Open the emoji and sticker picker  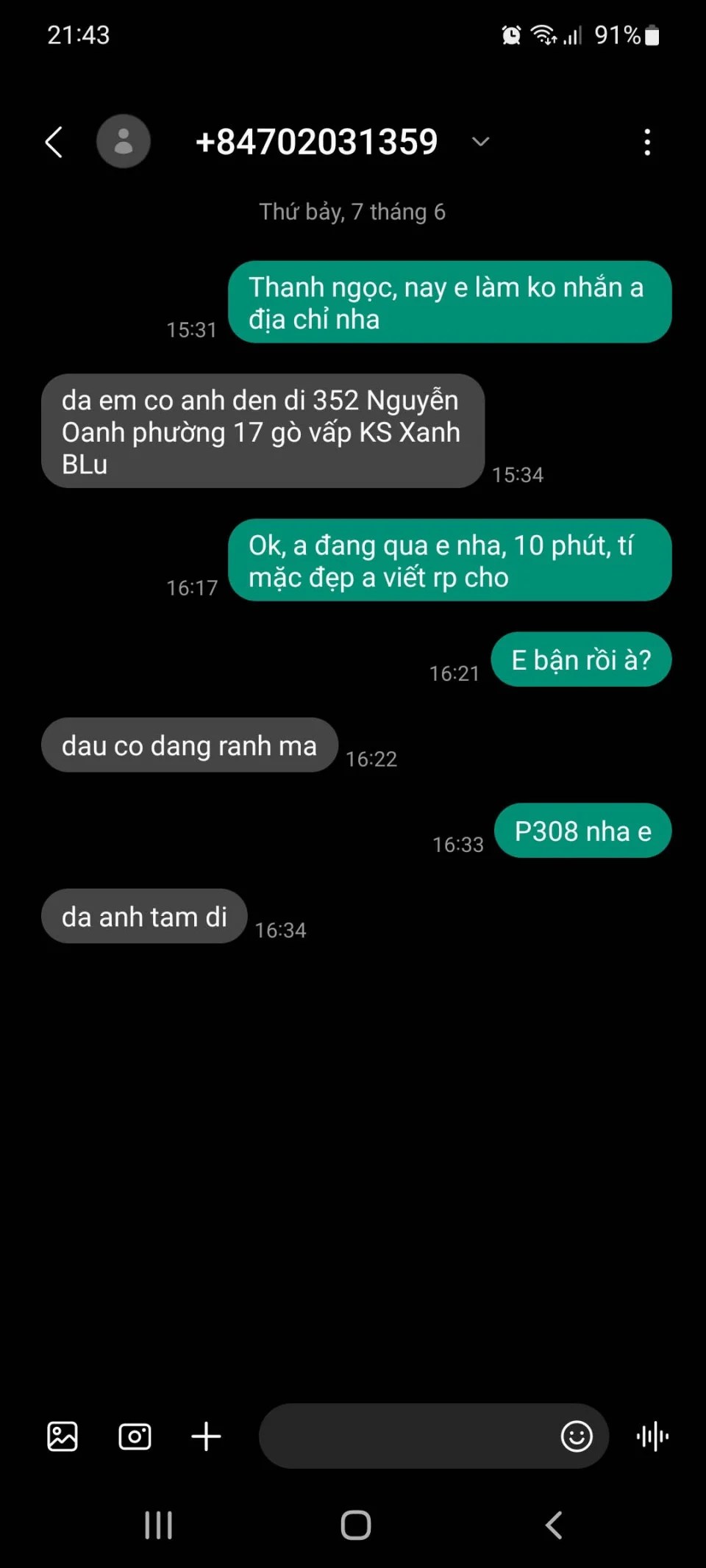(x=577, y=1436)
